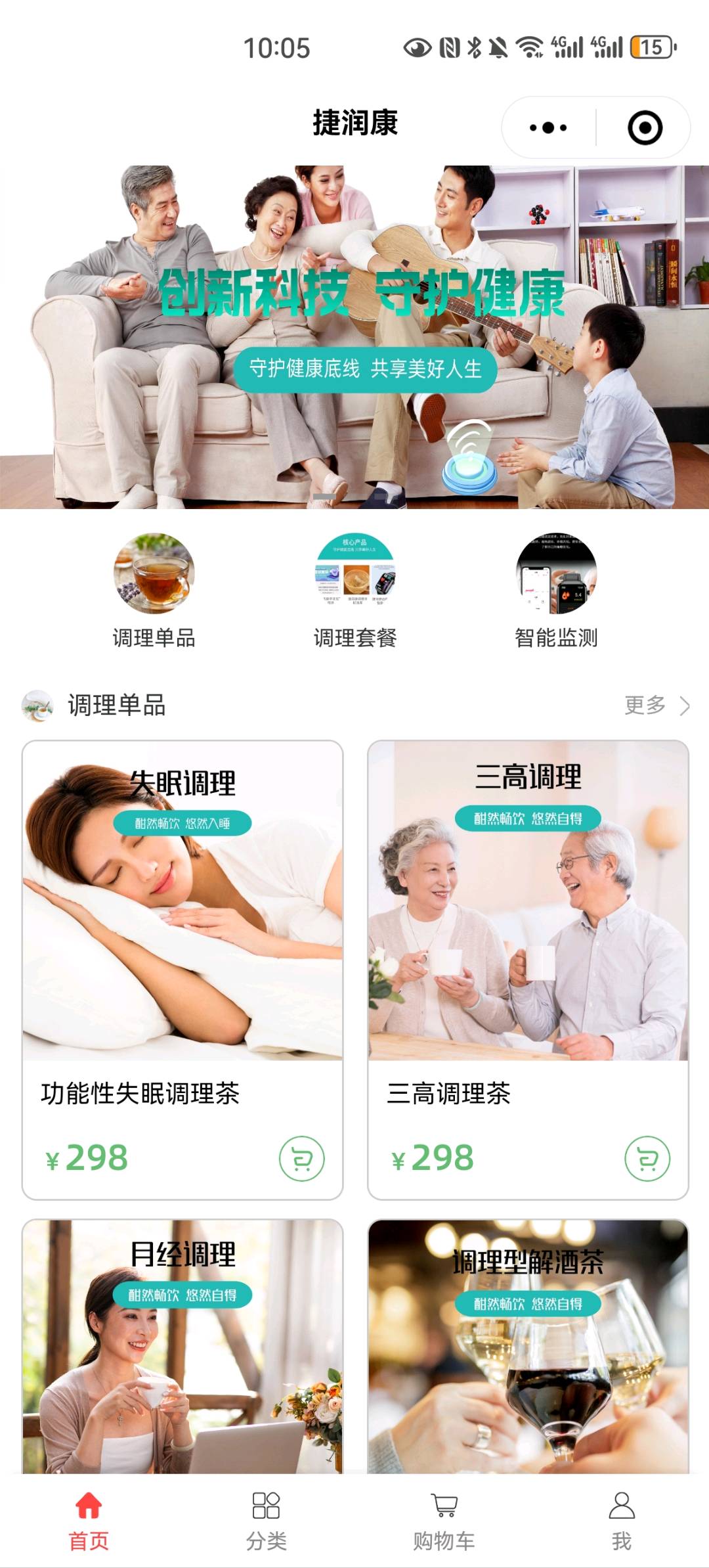The width and height of the screenshot is (709, 1568).
Task: Close the mini program via the circle icon
Action: [x=645, y=127]
